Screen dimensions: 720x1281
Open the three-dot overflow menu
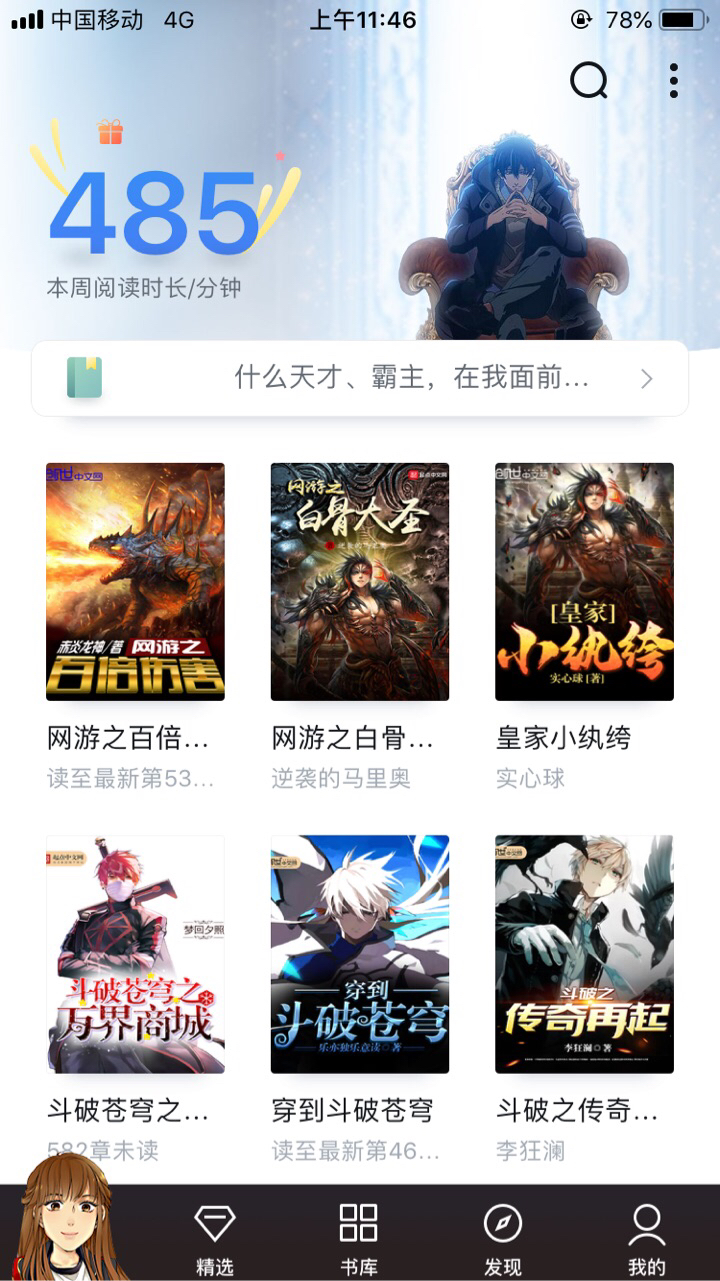[674, 80]
